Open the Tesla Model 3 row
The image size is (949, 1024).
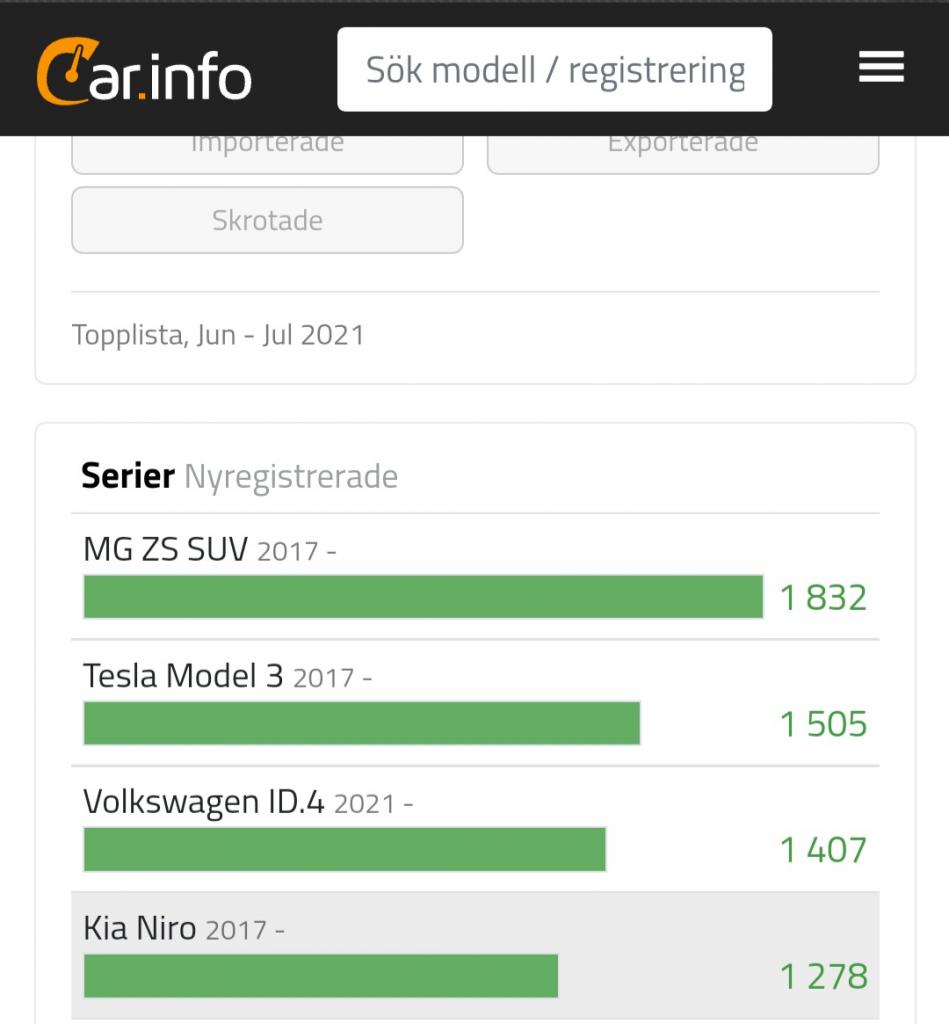tap(475, 703)
